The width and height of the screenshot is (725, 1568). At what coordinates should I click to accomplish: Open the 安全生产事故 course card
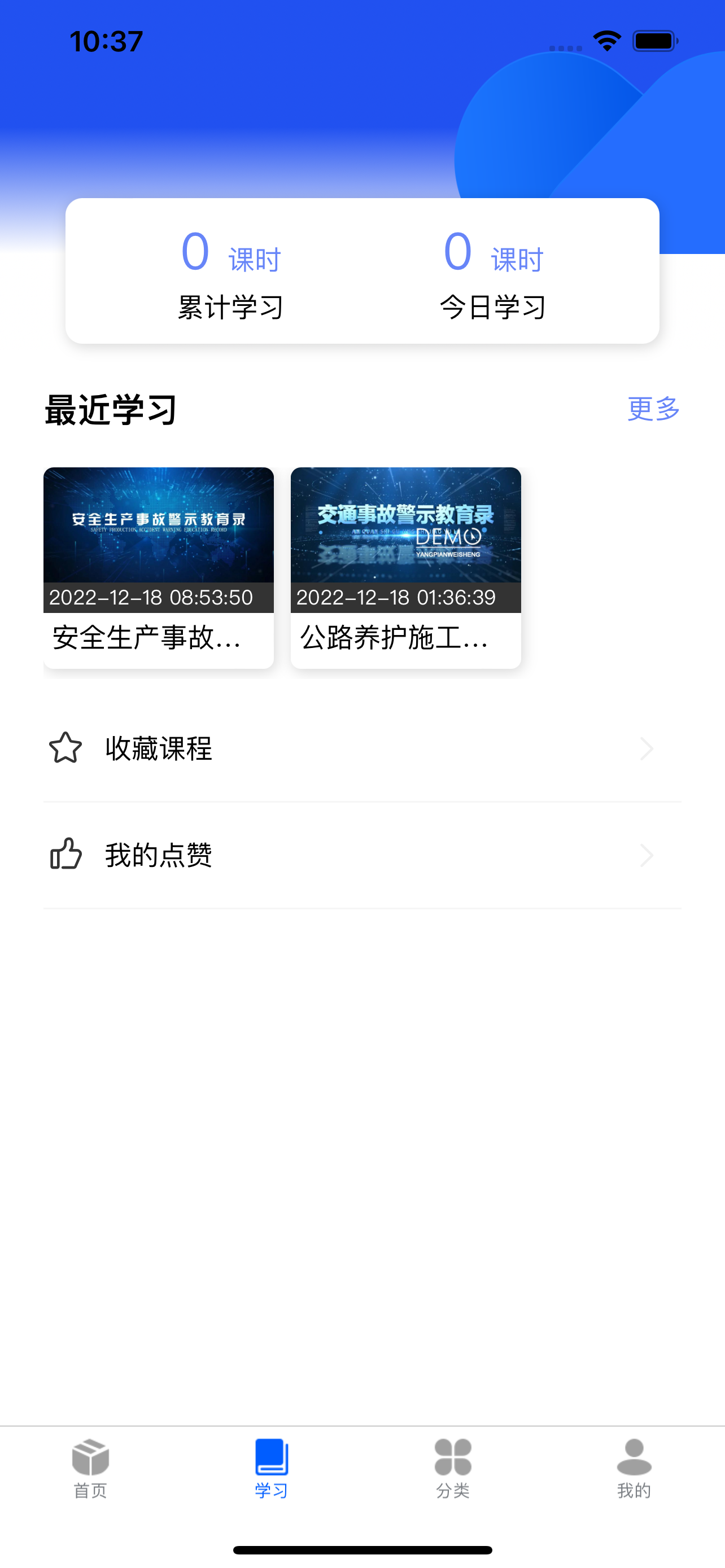pos(158,567)
